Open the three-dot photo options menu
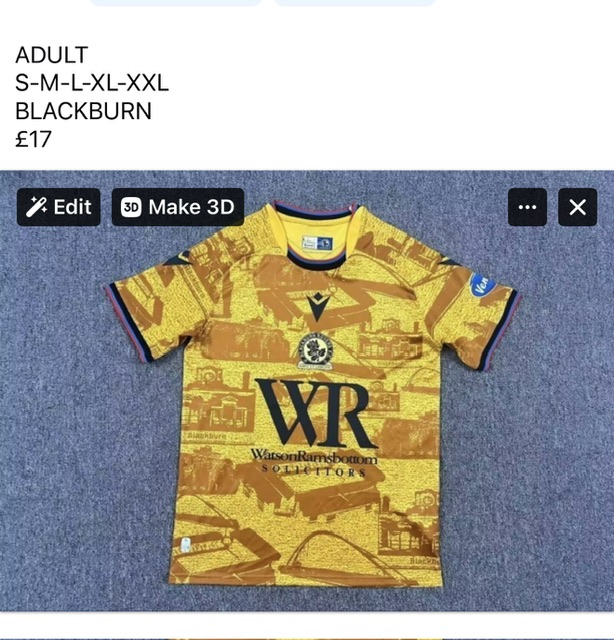614x640 pixels. pyautogui.click(x=527, y=207)
